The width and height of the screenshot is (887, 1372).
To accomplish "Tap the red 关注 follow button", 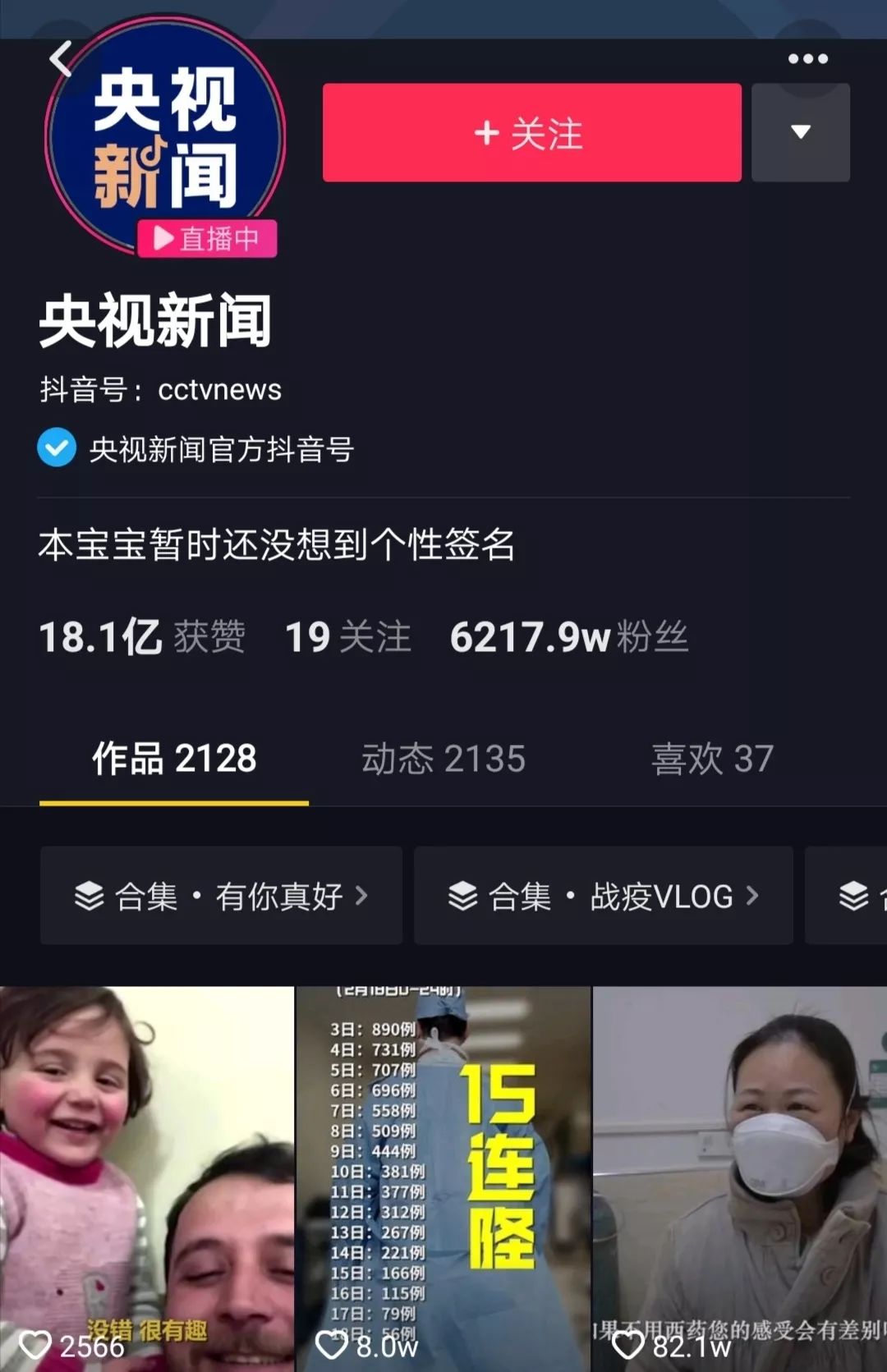I will point(531,132).
